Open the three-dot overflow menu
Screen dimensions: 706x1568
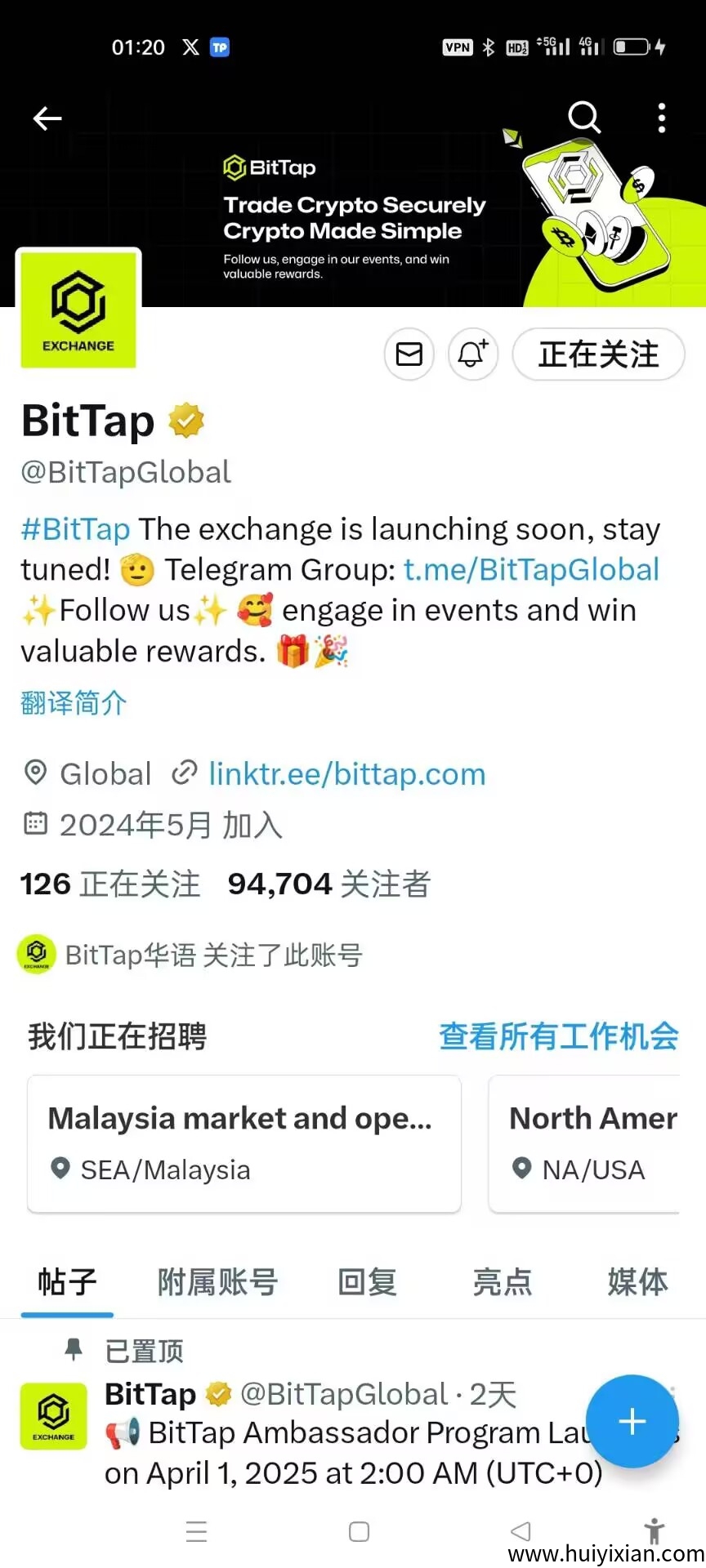pyautogui.click(x=662, y=118)
